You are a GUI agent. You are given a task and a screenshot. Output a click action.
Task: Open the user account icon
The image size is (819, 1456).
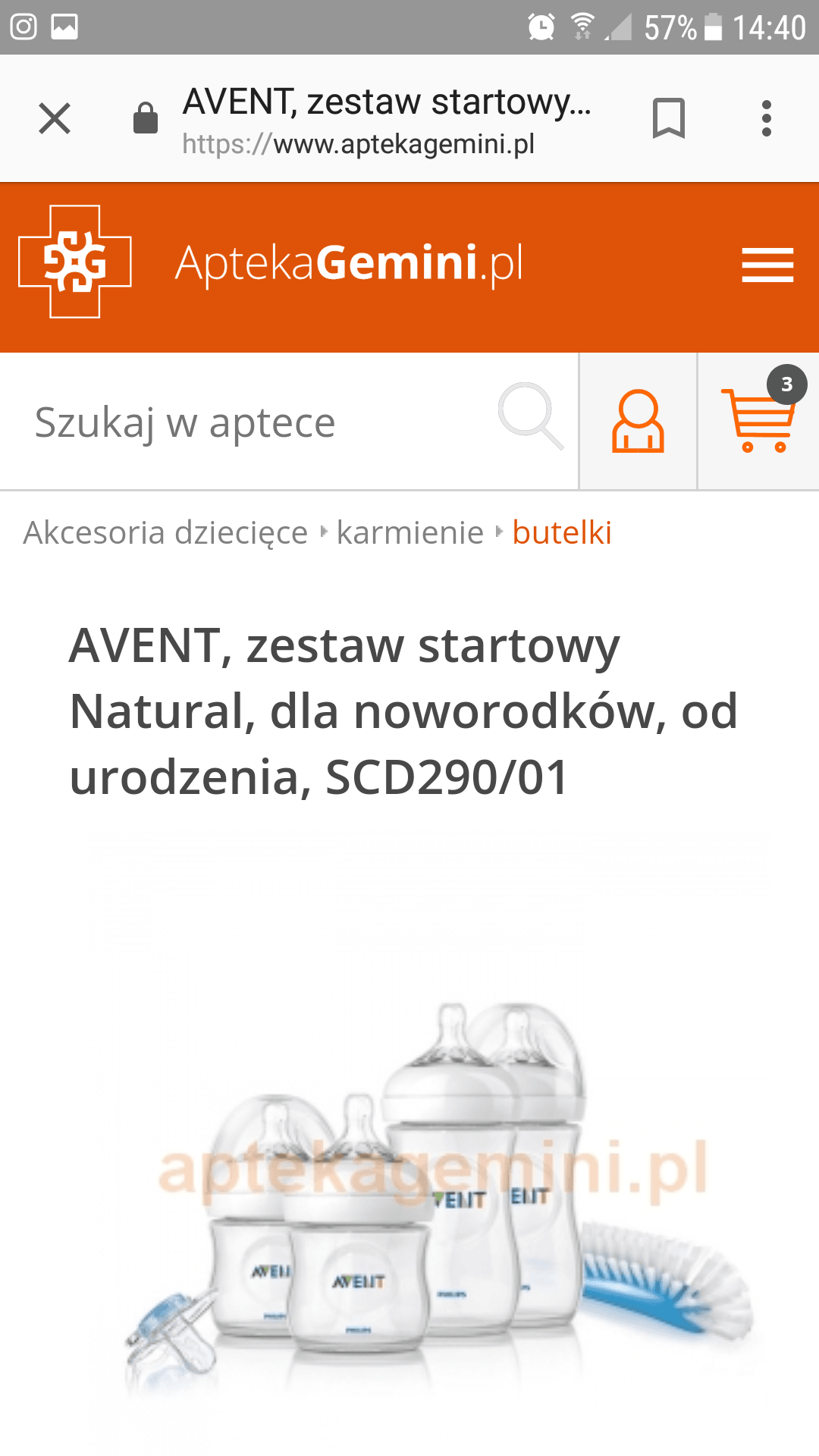click(638, 422)
